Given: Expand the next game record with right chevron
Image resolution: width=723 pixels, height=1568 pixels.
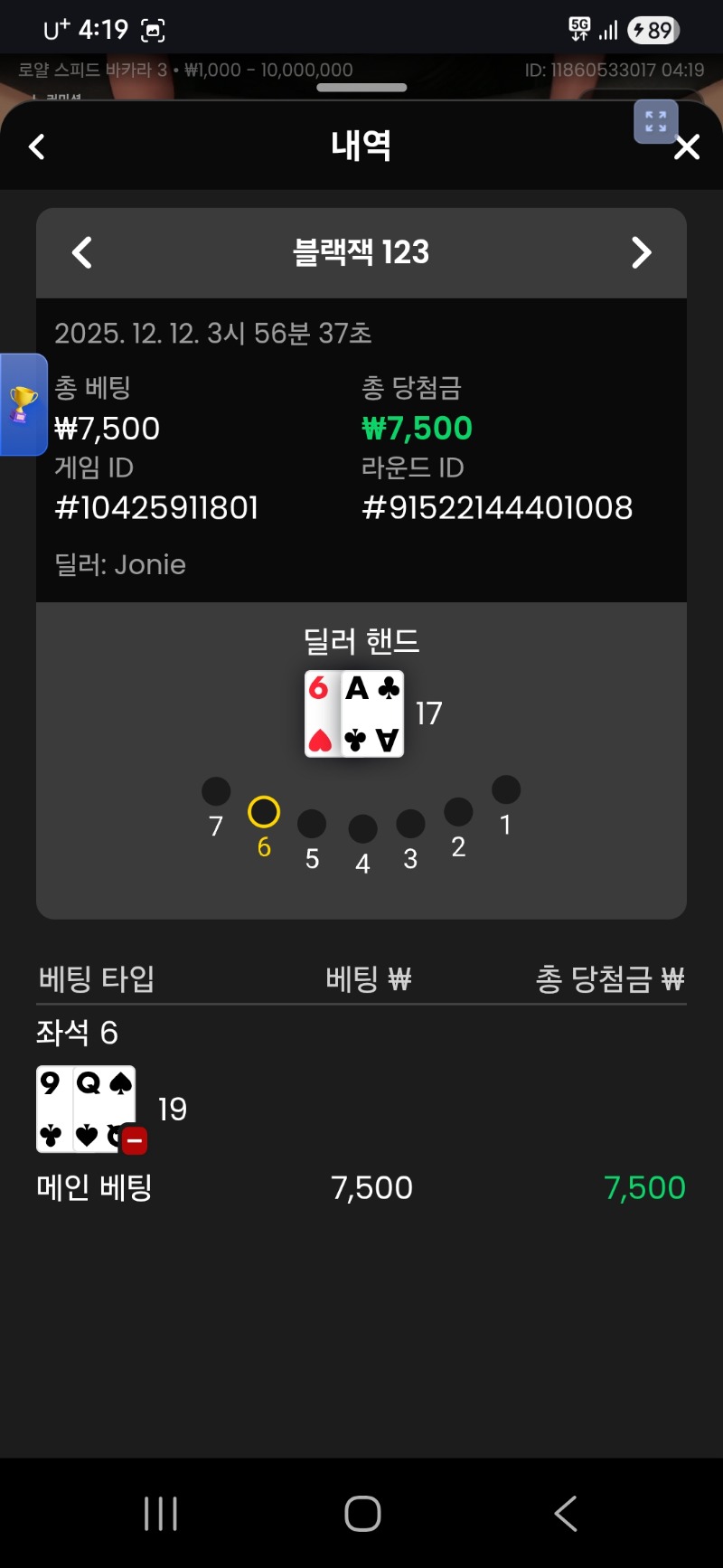Looking at the screenshot, I should [x=642, y=253].
